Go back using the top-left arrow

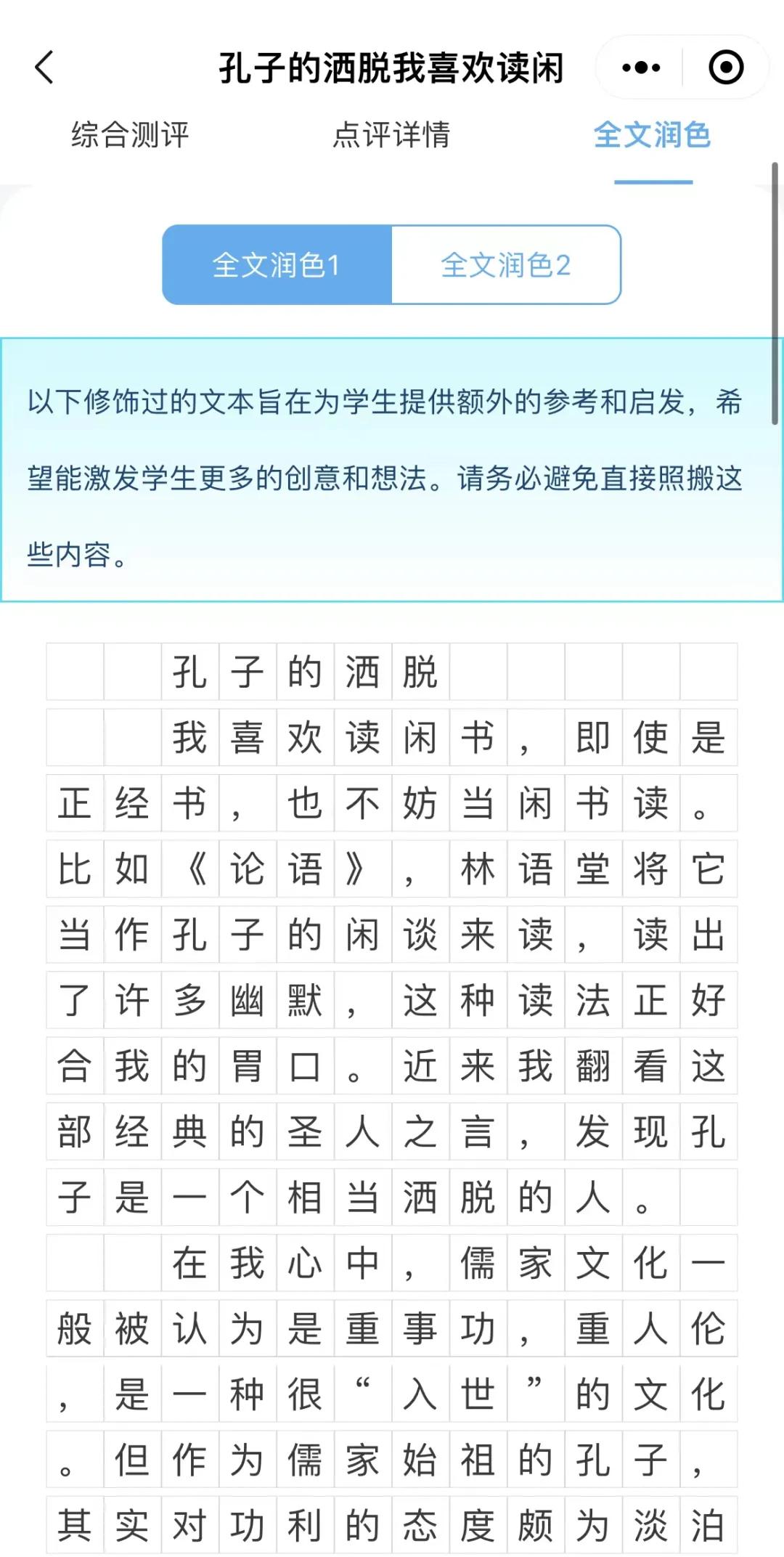[44, 68]
